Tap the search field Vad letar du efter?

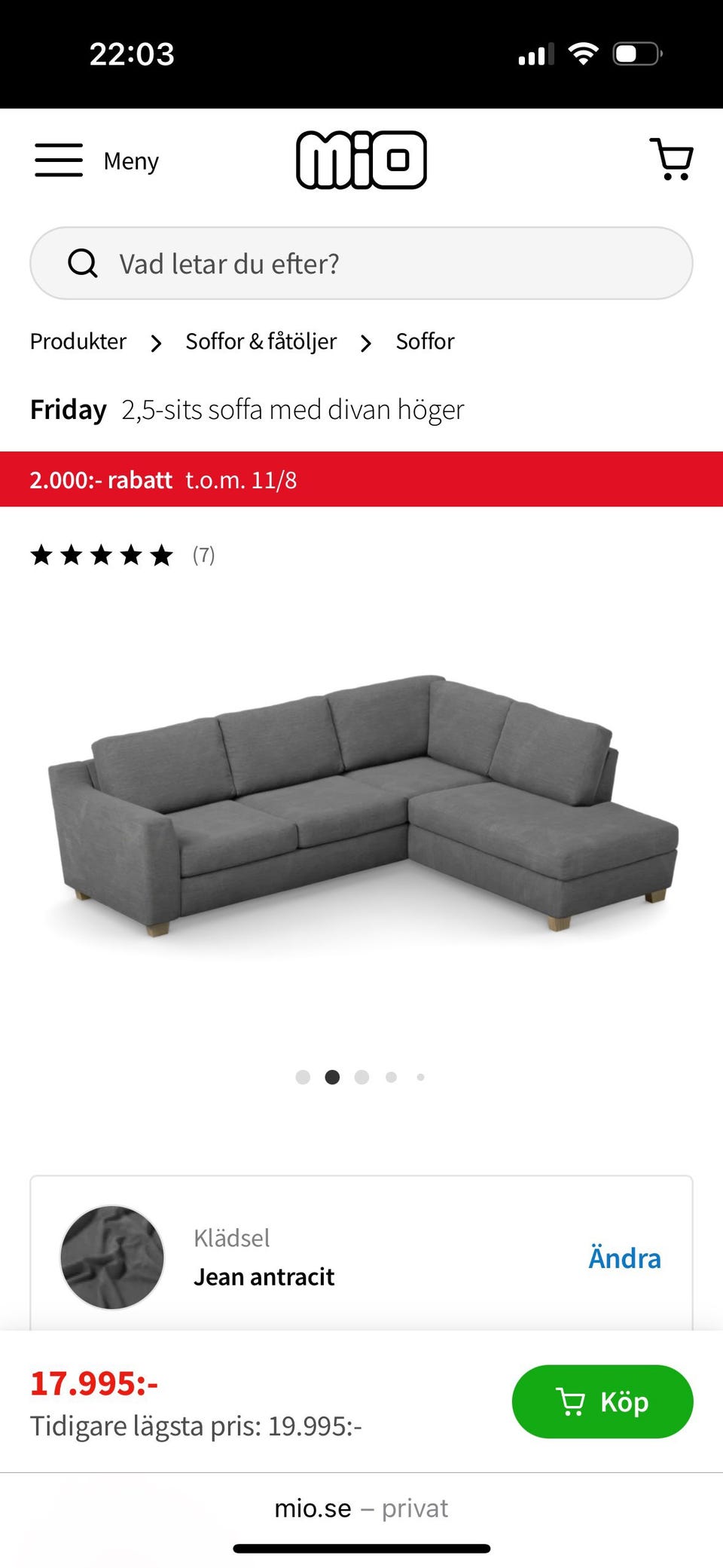230,263
